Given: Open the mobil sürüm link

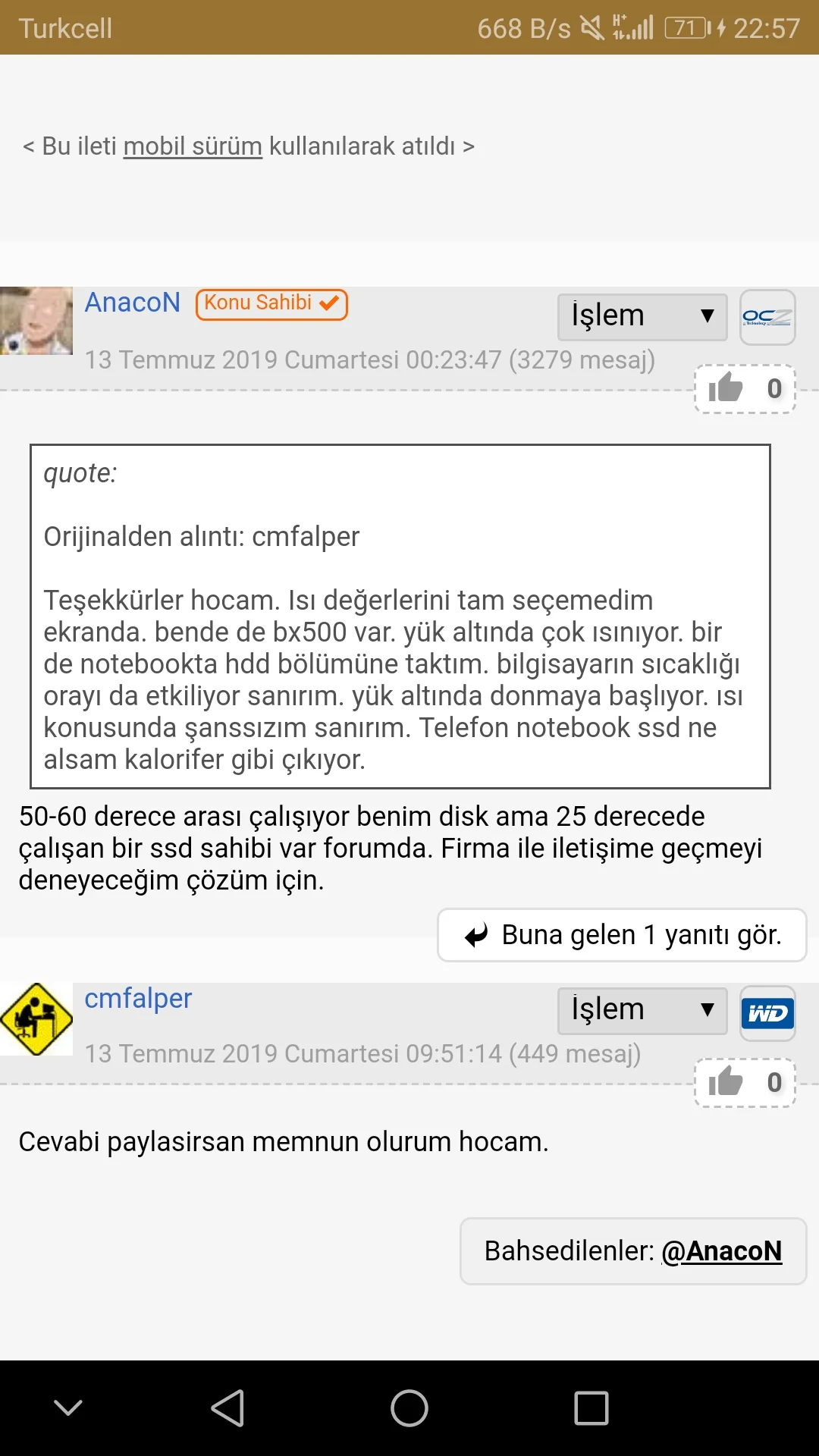Looking at the screenshot, I should click(x=193, y=146).
